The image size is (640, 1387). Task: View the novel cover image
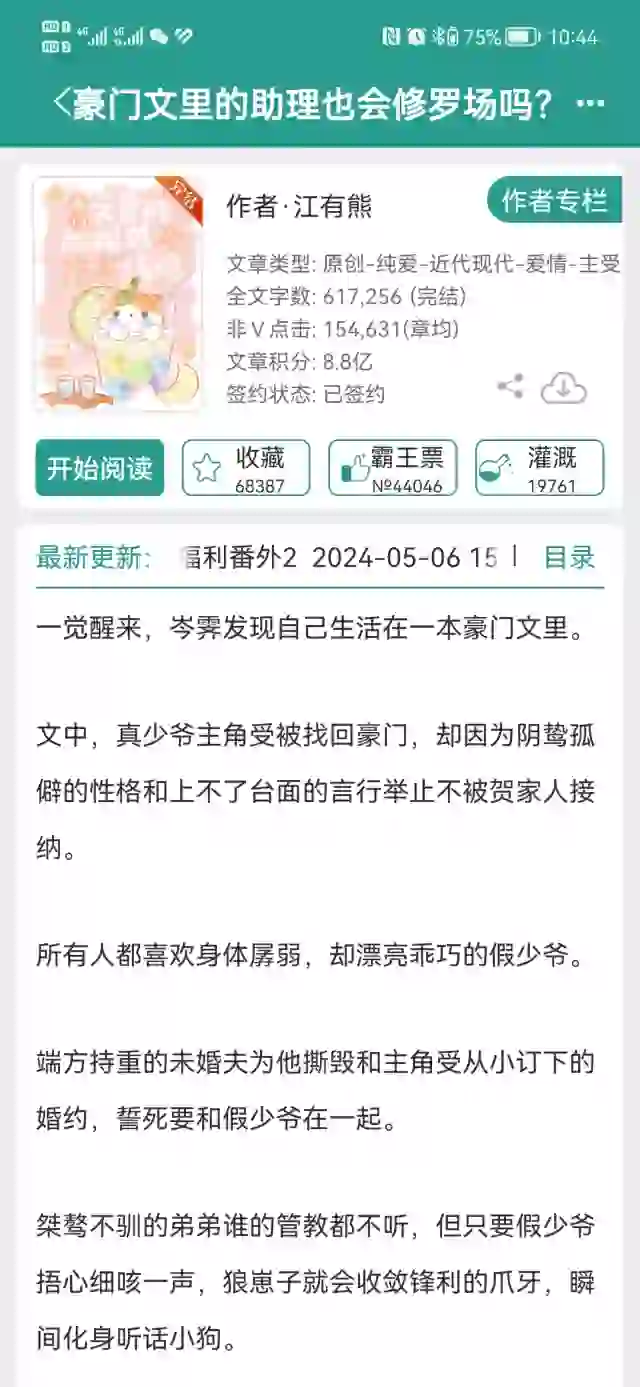point(118,294)
